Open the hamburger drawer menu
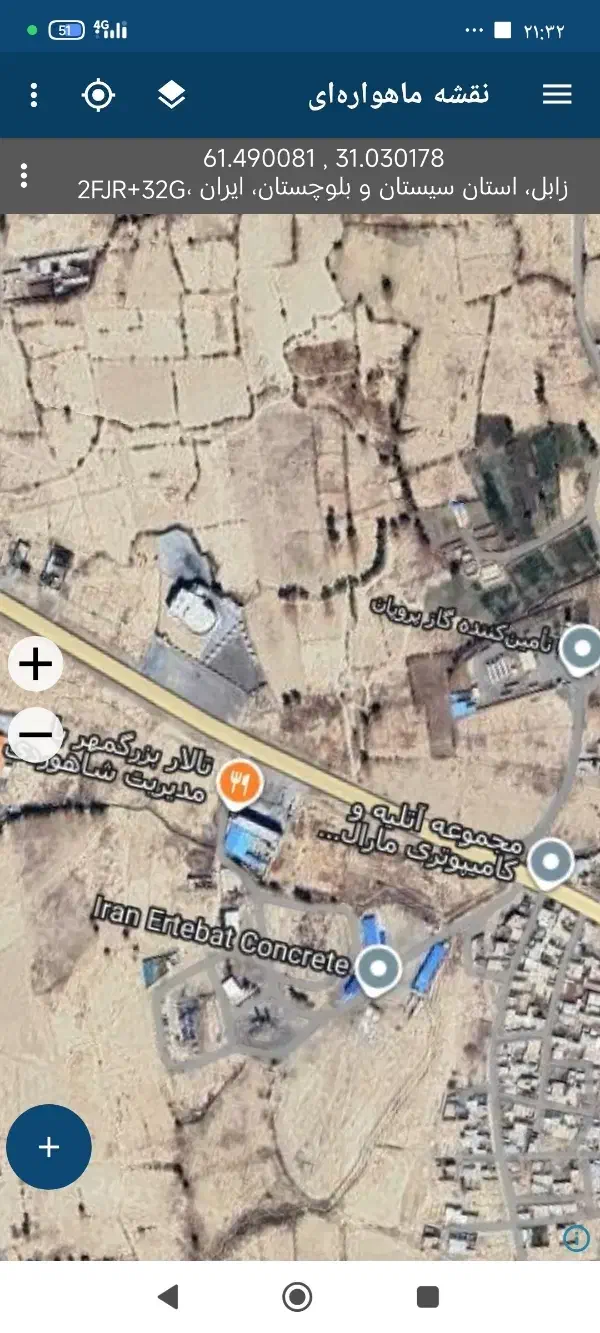The height and width of the screenshot is (1333, 600). (x=557, y=95)
